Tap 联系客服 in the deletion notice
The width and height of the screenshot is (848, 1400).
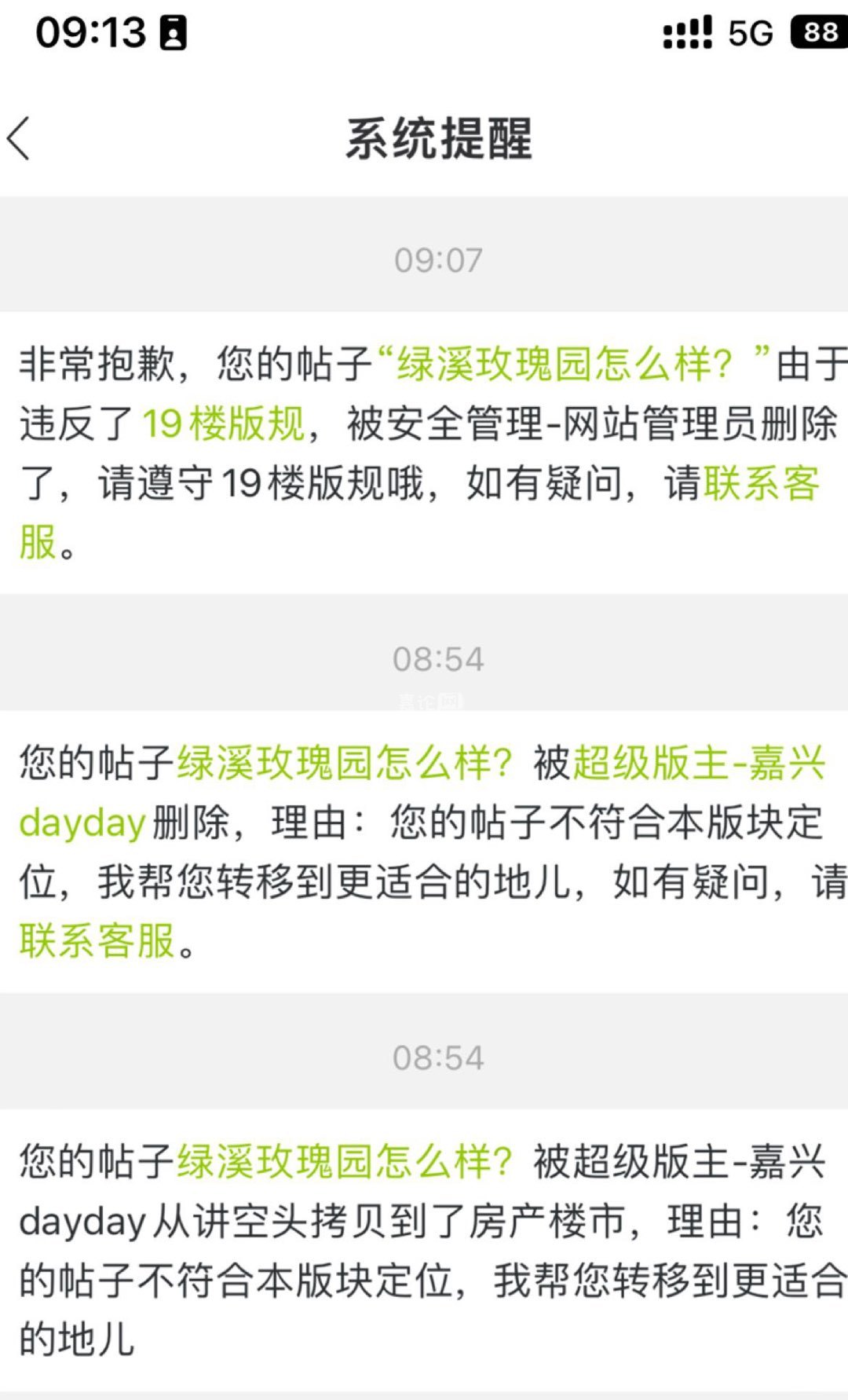(97, 941)
